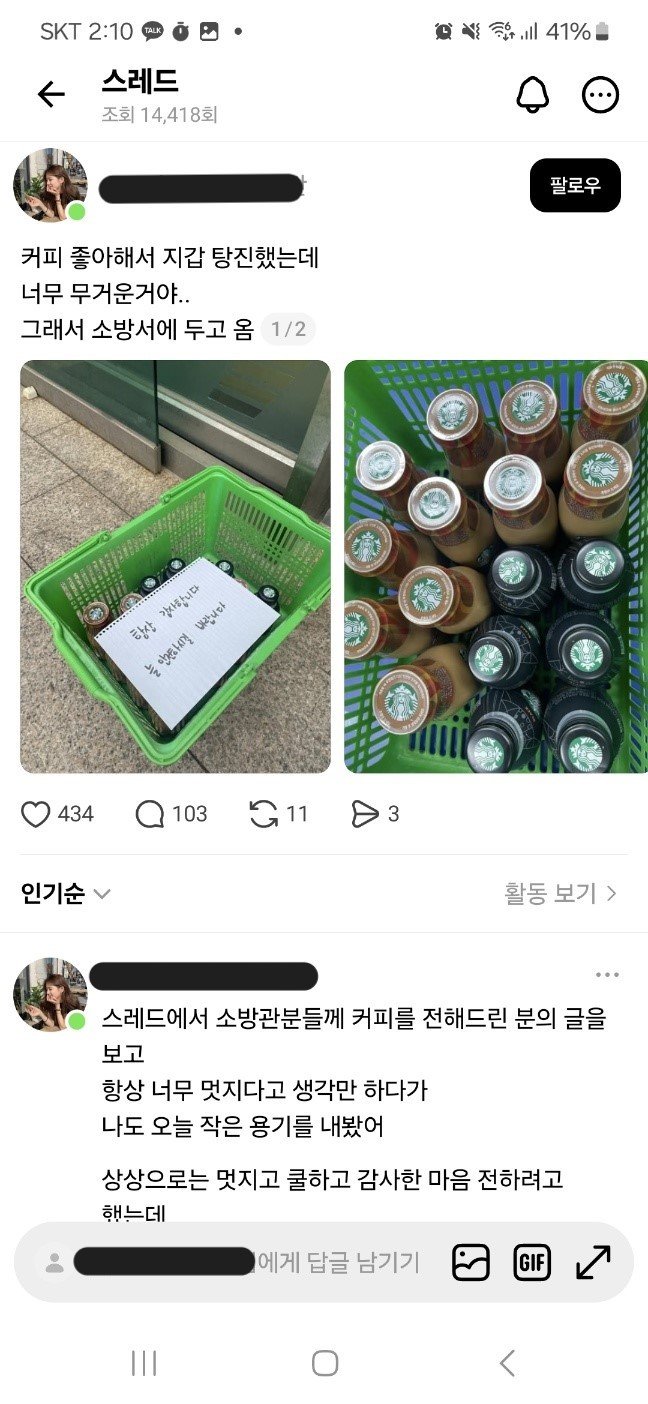Open the three-dot menu on the reply
This screenshot has width=648, height=1404.
[607, 975]
